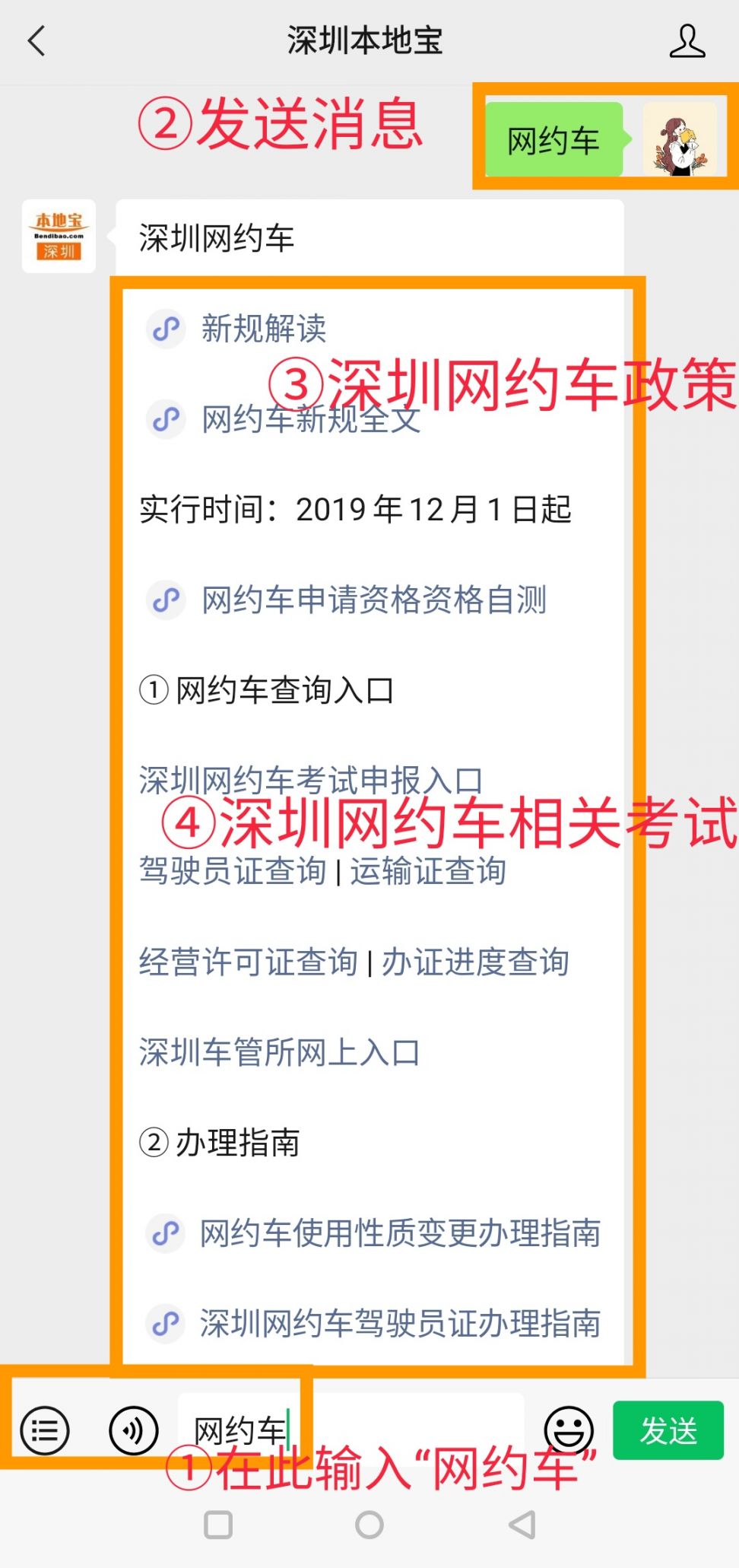Tap the green 发送 button
The image size is (739, 1568).
[668, 1430]
